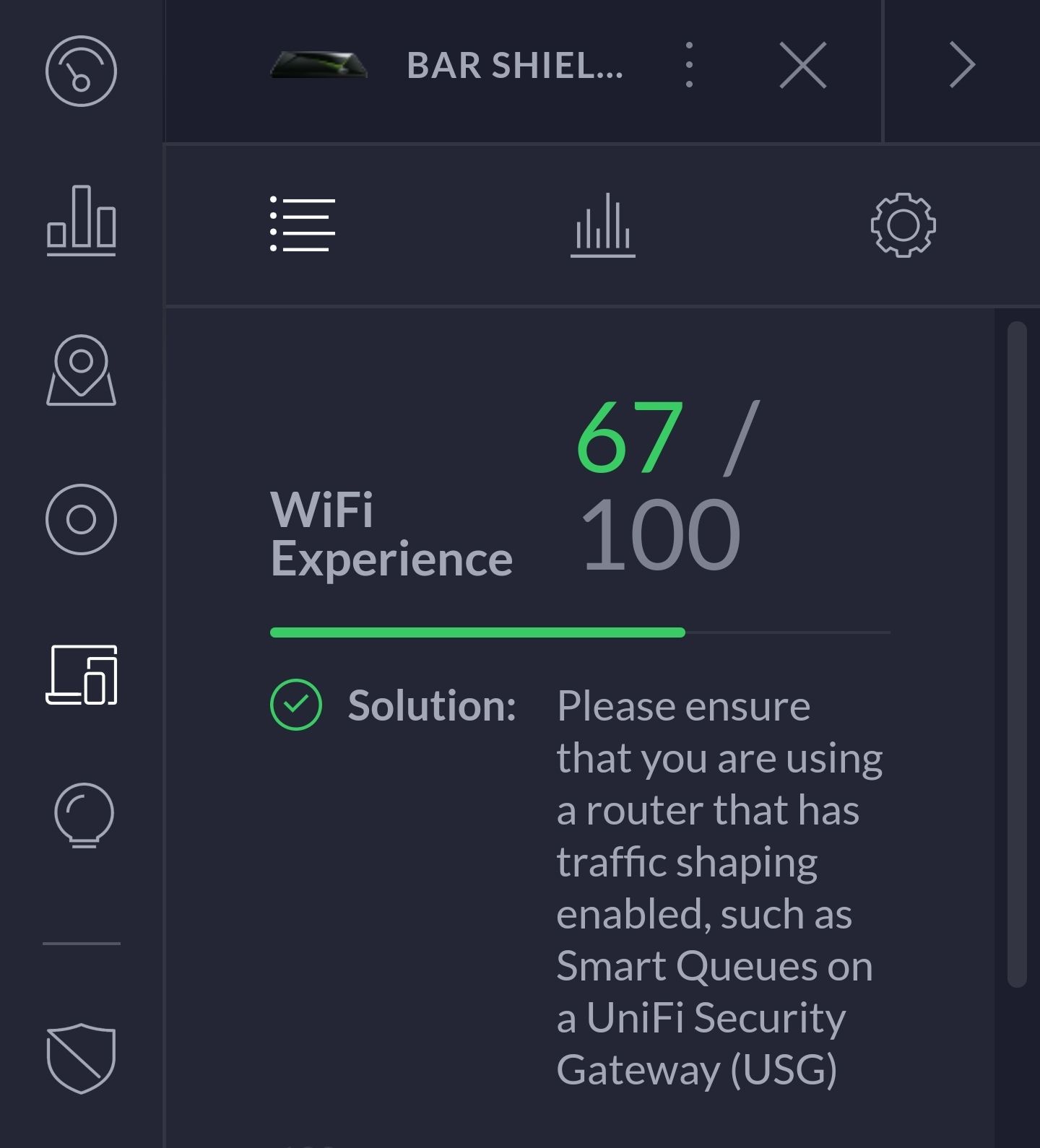Image resolution: width=1040 pixels, height=1148 pixels.
Task: Open the shield security section
Action: (x=81, y=1058)
